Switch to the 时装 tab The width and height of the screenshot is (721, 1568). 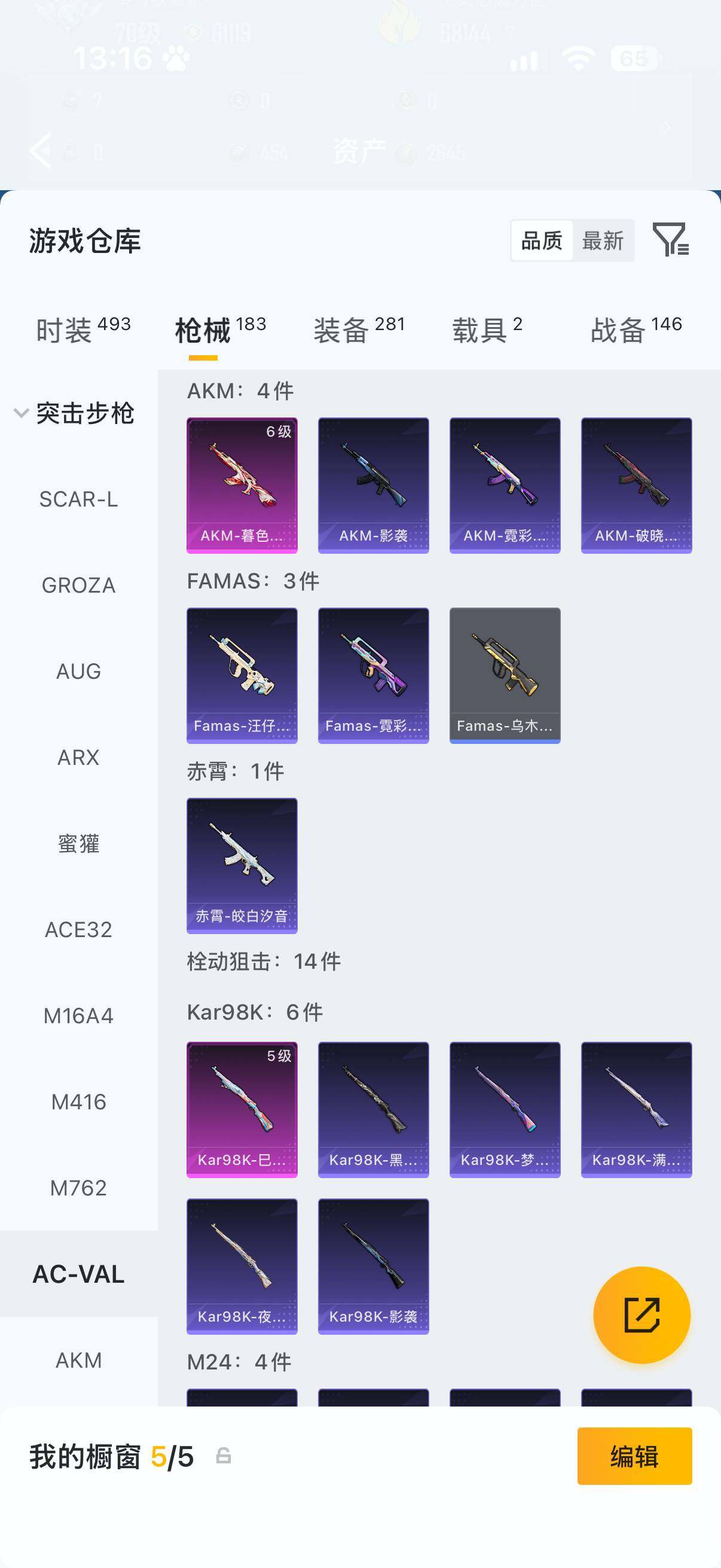coord(83,330)
